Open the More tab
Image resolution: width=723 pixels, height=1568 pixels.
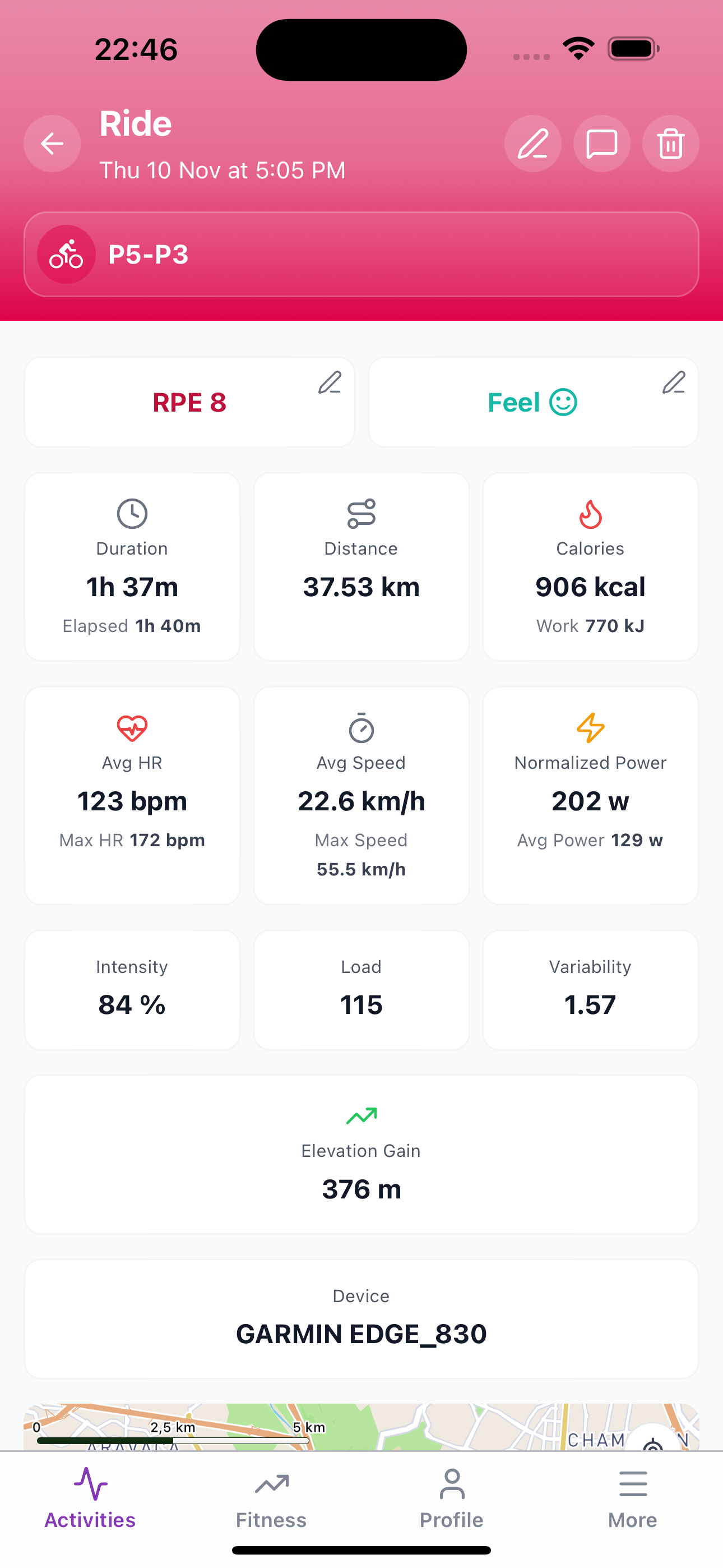click(x=632, y=1498)
